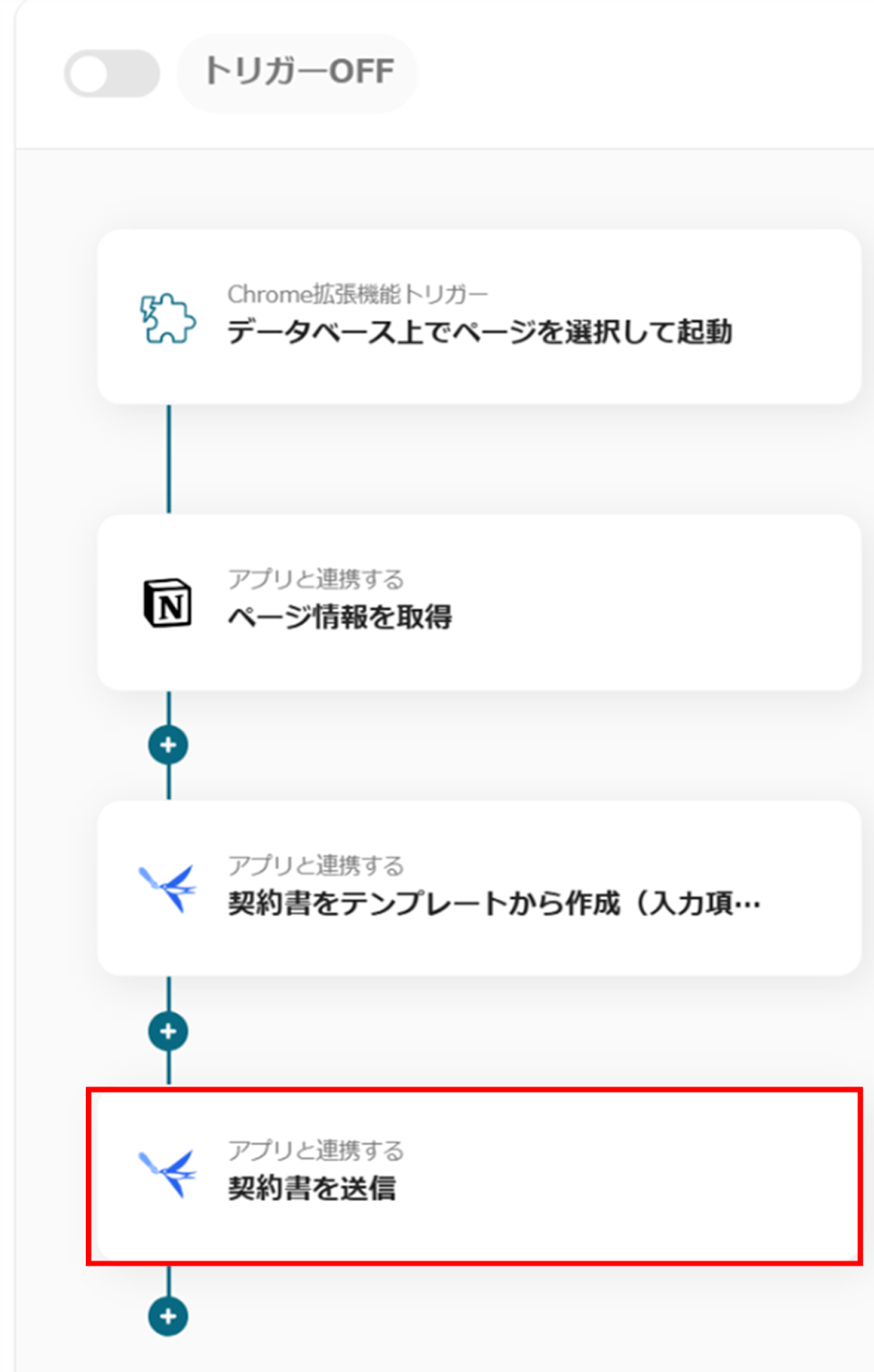Open the ページ情報を取得 Notion step

click(x=479, y=602)
